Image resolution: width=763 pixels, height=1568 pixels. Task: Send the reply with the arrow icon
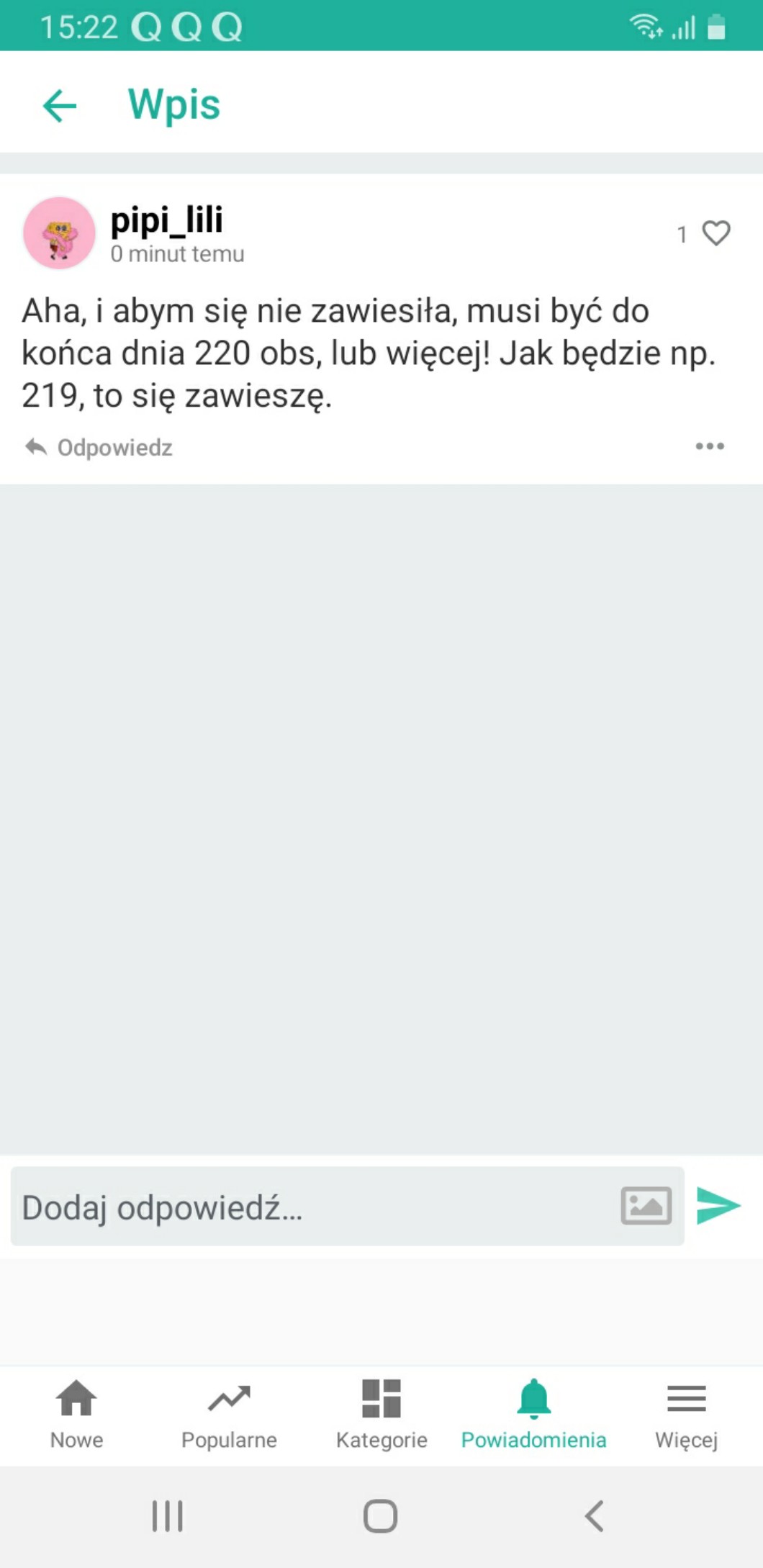tap(718, 1206)
